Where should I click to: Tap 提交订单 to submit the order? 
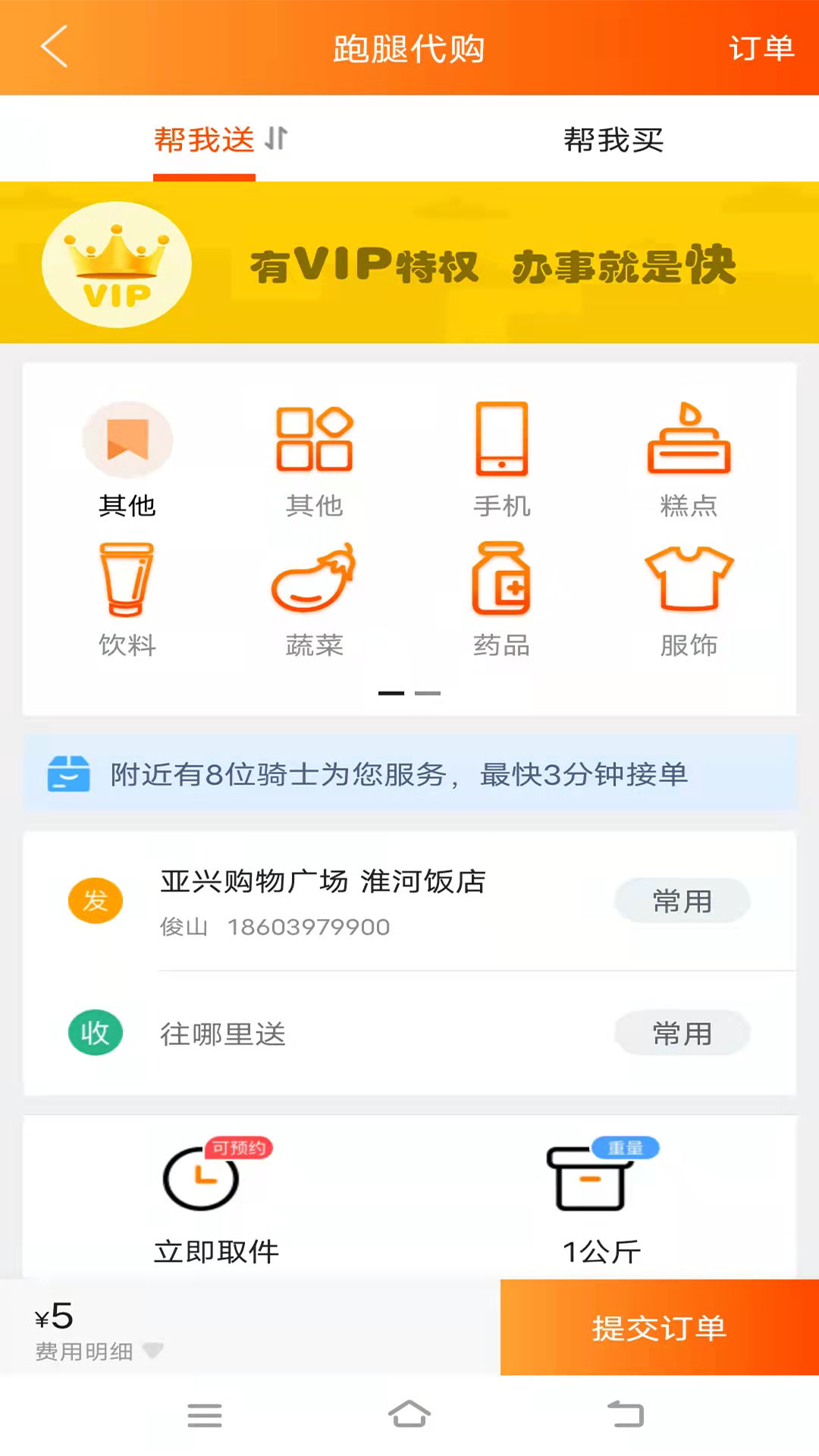click(658, 1329)
